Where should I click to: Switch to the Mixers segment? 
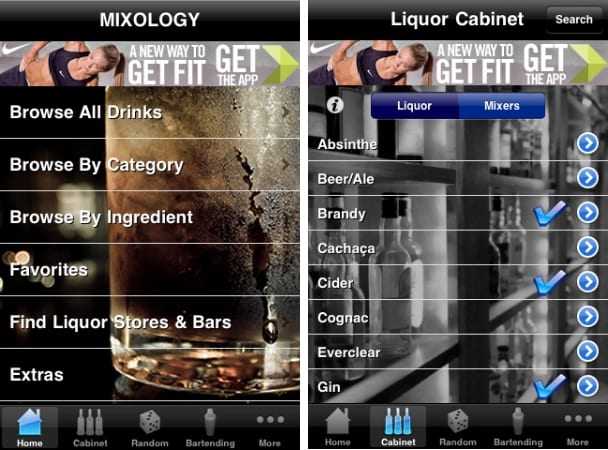[x=502, y=106]
